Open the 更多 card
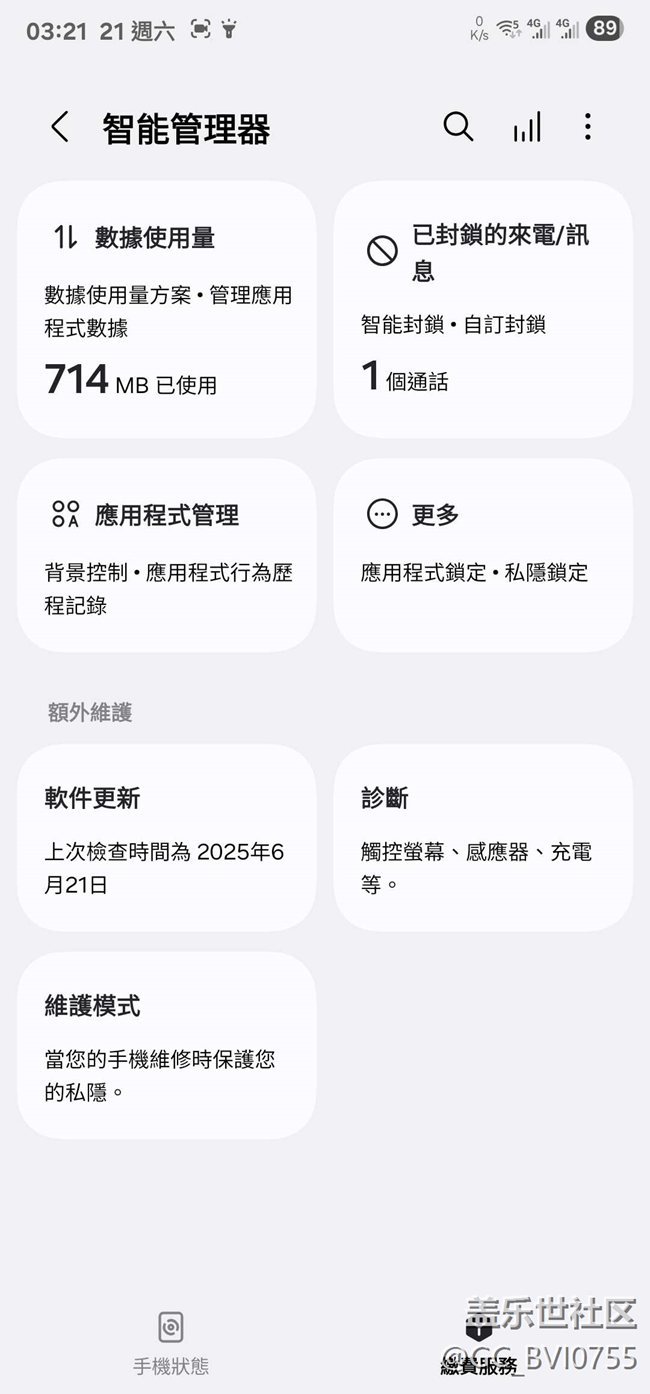Viewport: 650px width, 1394px height. 483,556
